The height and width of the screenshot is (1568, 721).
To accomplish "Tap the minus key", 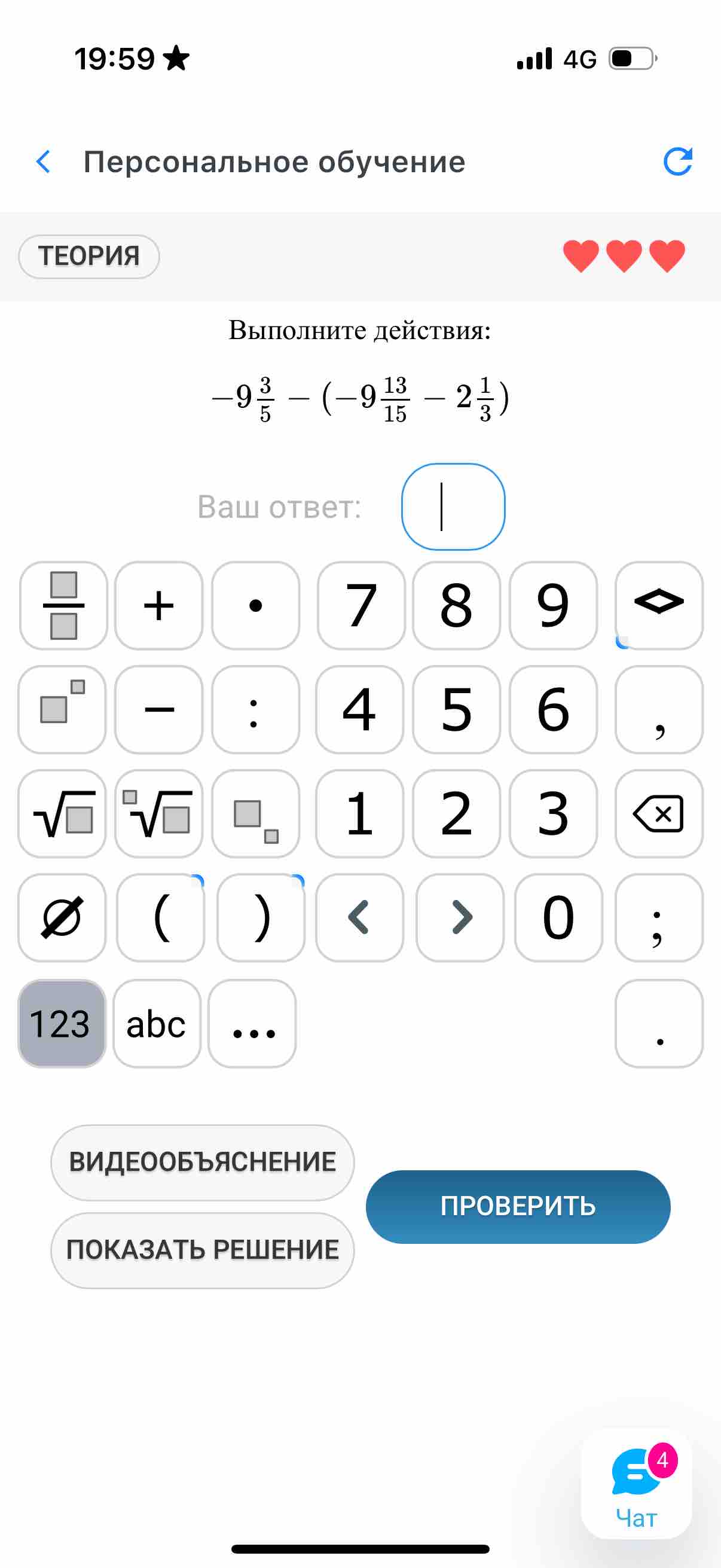I will [x=159, y=709].
